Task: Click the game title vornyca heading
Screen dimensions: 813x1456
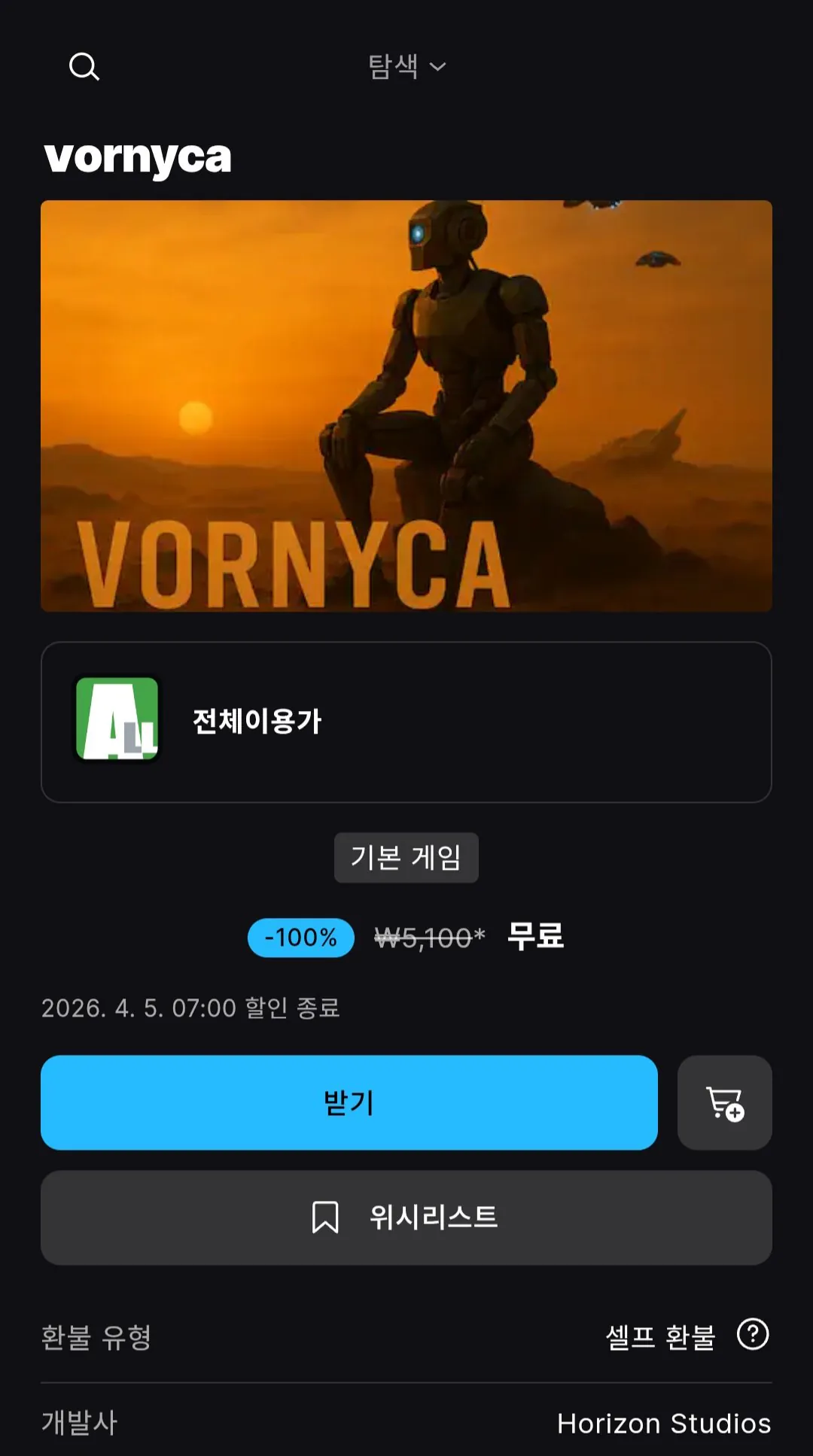Action: pyautogui.click(x=138, y=157)
